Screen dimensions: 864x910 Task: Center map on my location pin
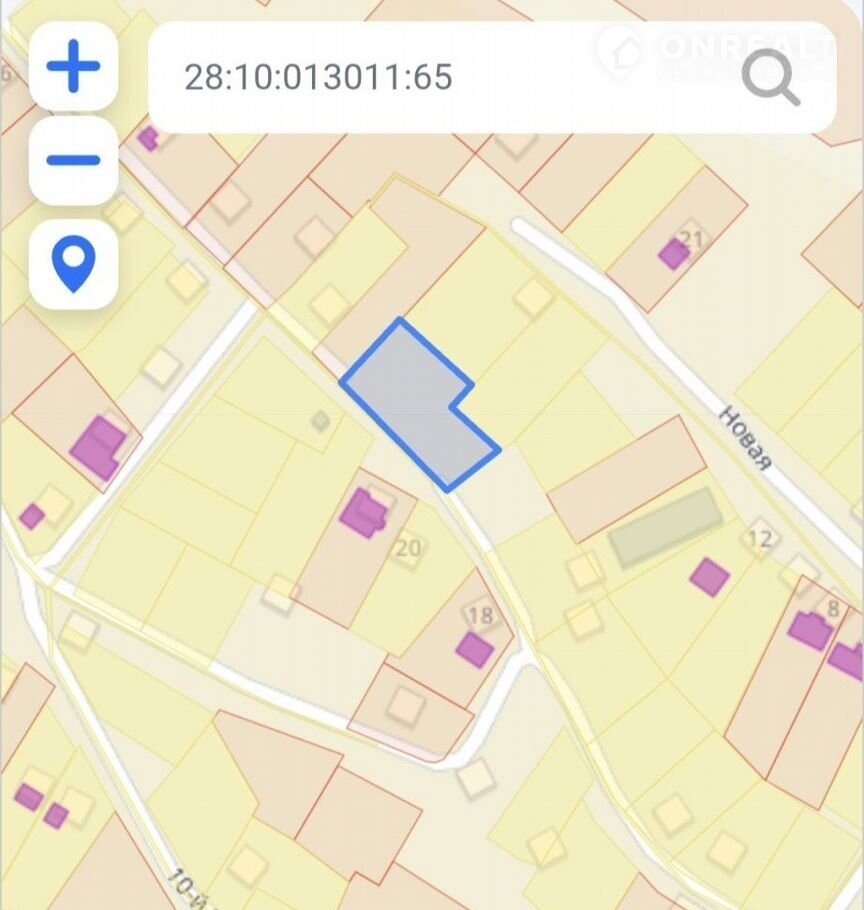tap(74, 264)
